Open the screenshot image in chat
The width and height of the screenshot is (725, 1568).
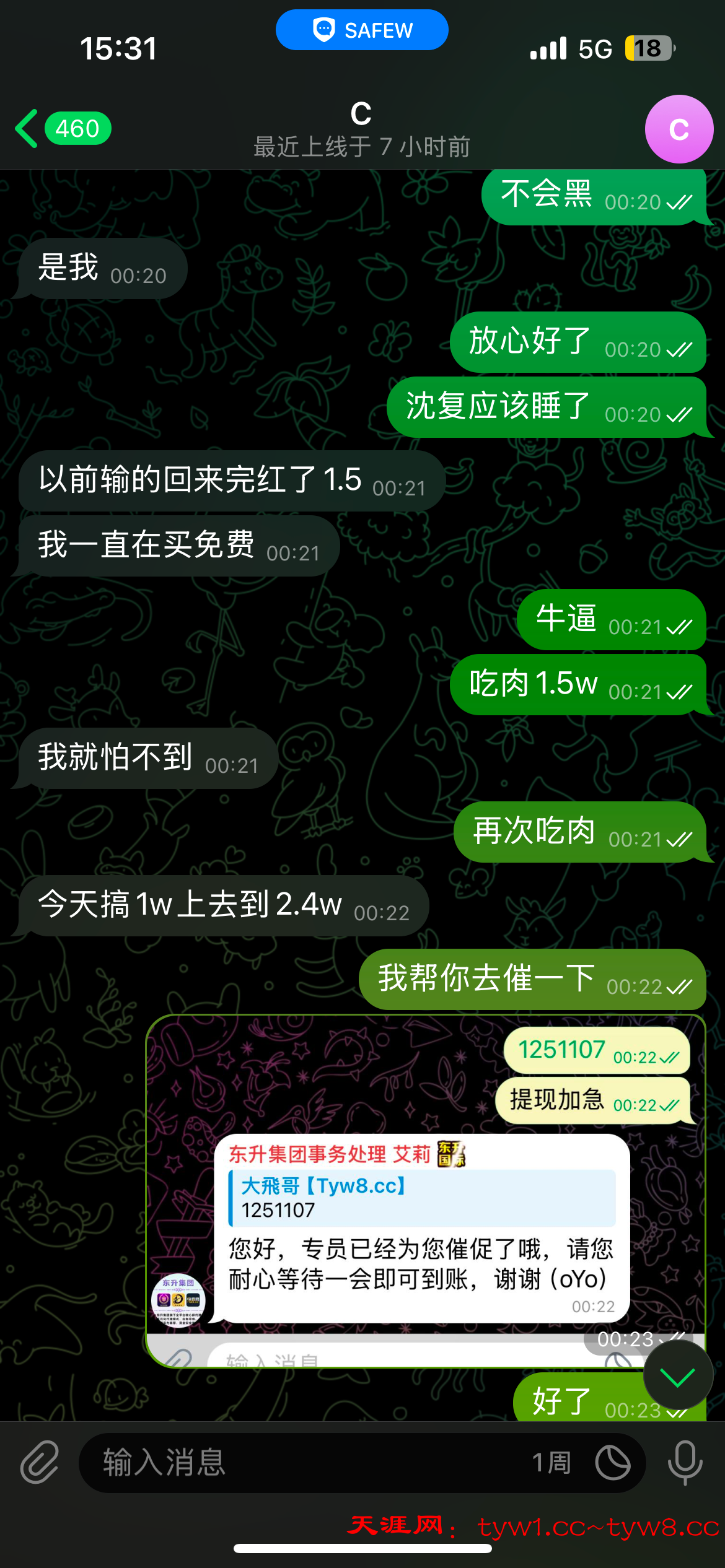coord(425,1189)
